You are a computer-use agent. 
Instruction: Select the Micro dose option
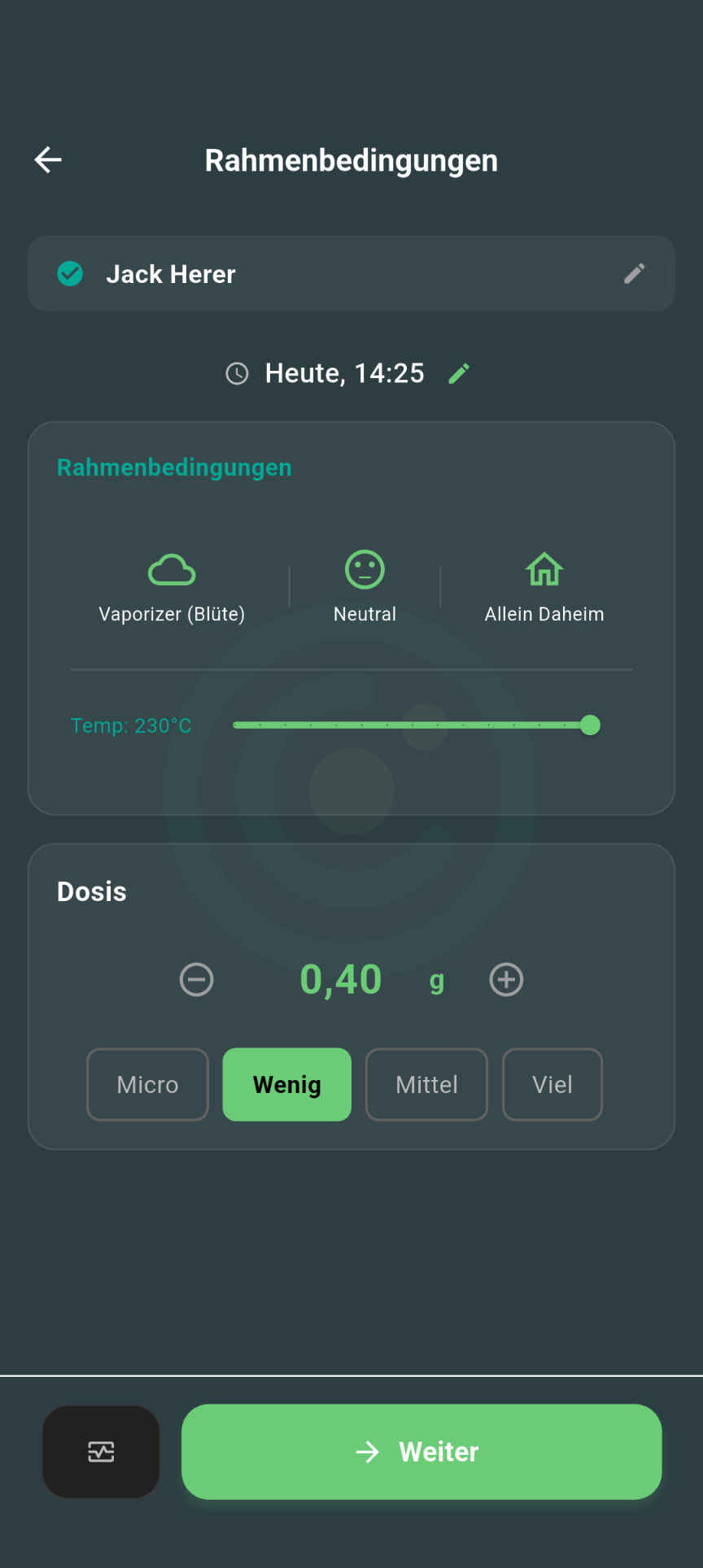(147, 1084)
